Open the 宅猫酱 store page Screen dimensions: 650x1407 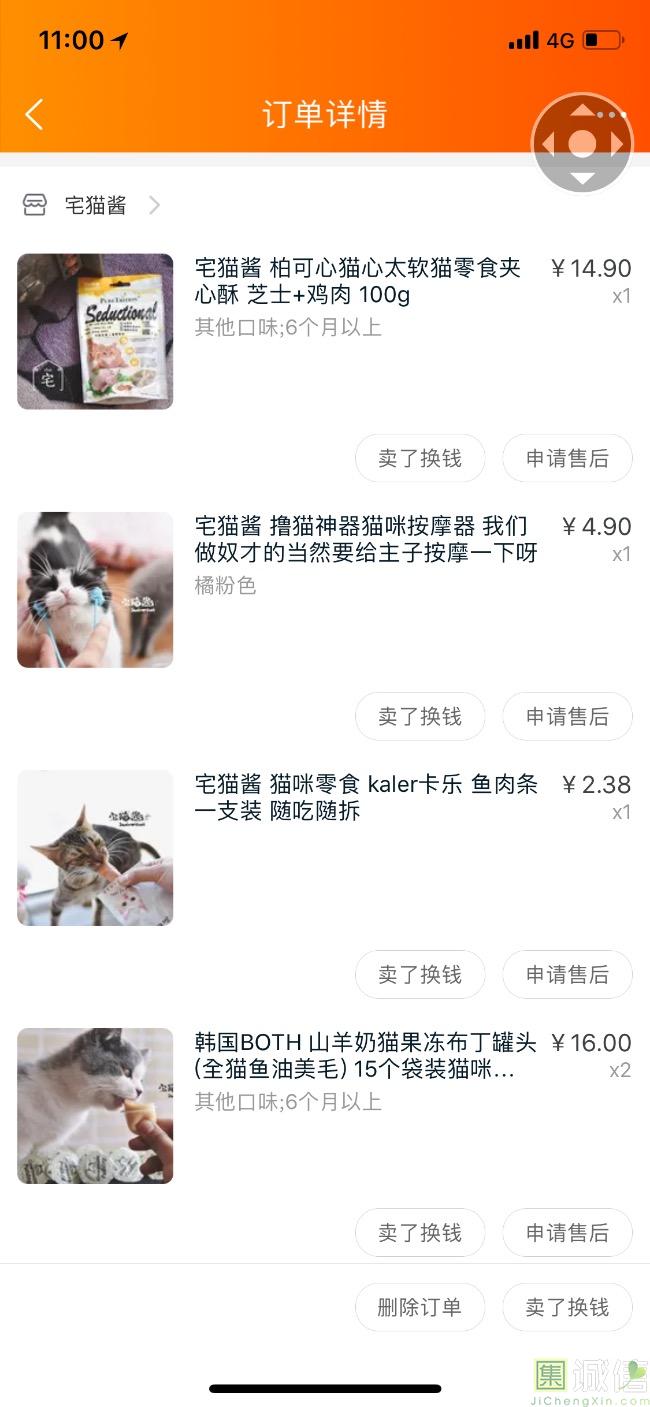pyautogui.click(x=95, y=206)
